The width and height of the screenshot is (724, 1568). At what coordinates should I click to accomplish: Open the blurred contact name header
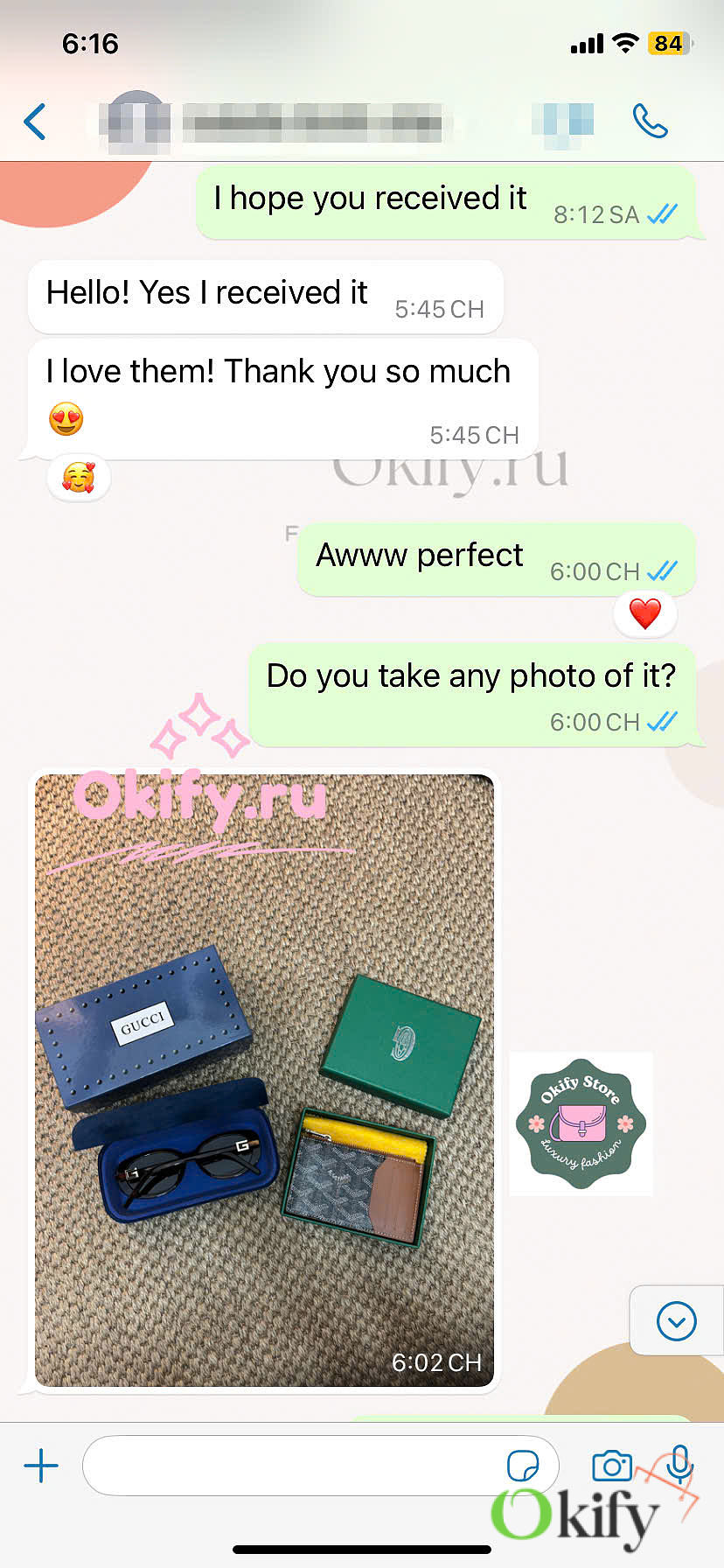click(271, 122)
